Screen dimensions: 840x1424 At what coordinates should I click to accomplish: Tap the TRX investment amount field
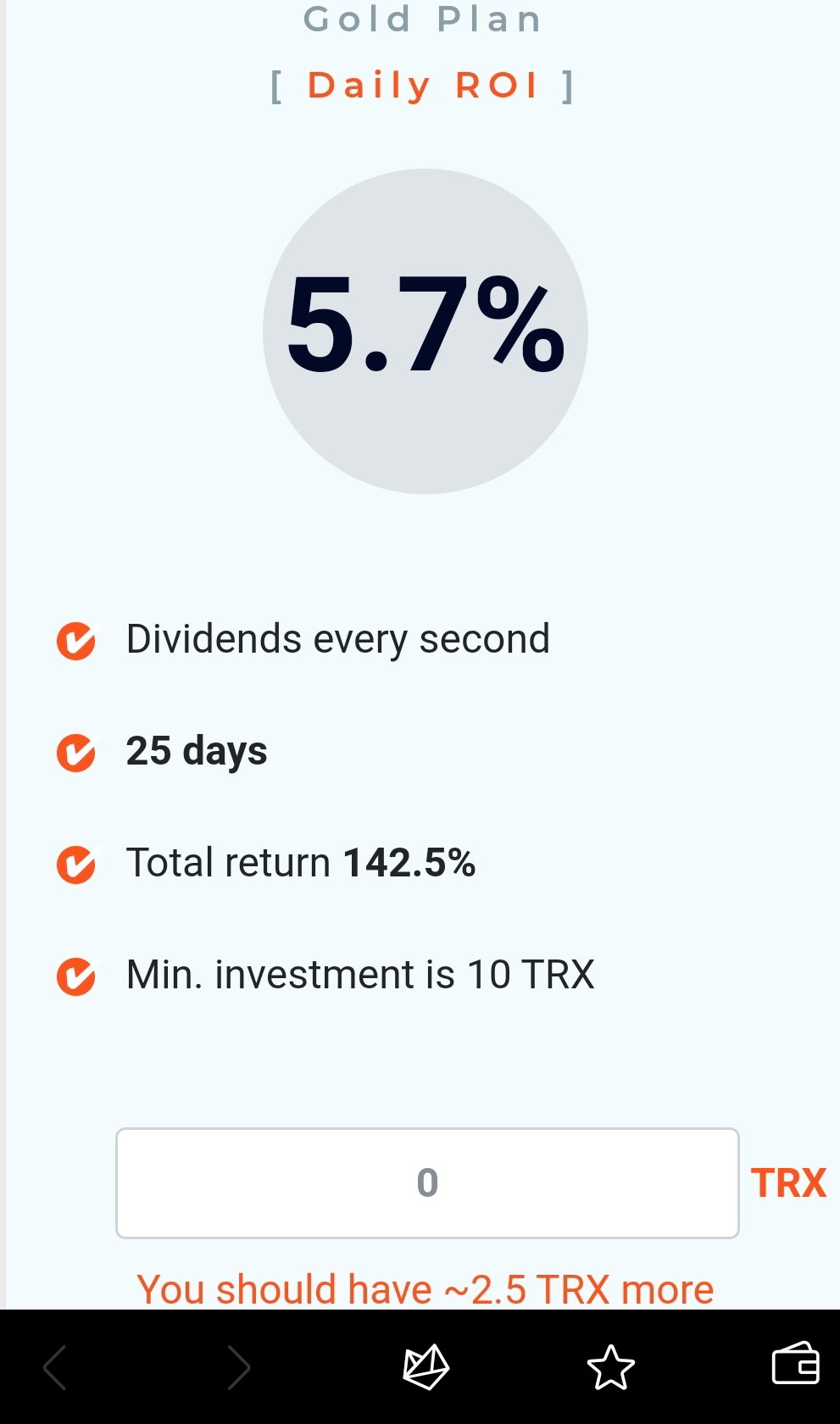coord(427,1182)
